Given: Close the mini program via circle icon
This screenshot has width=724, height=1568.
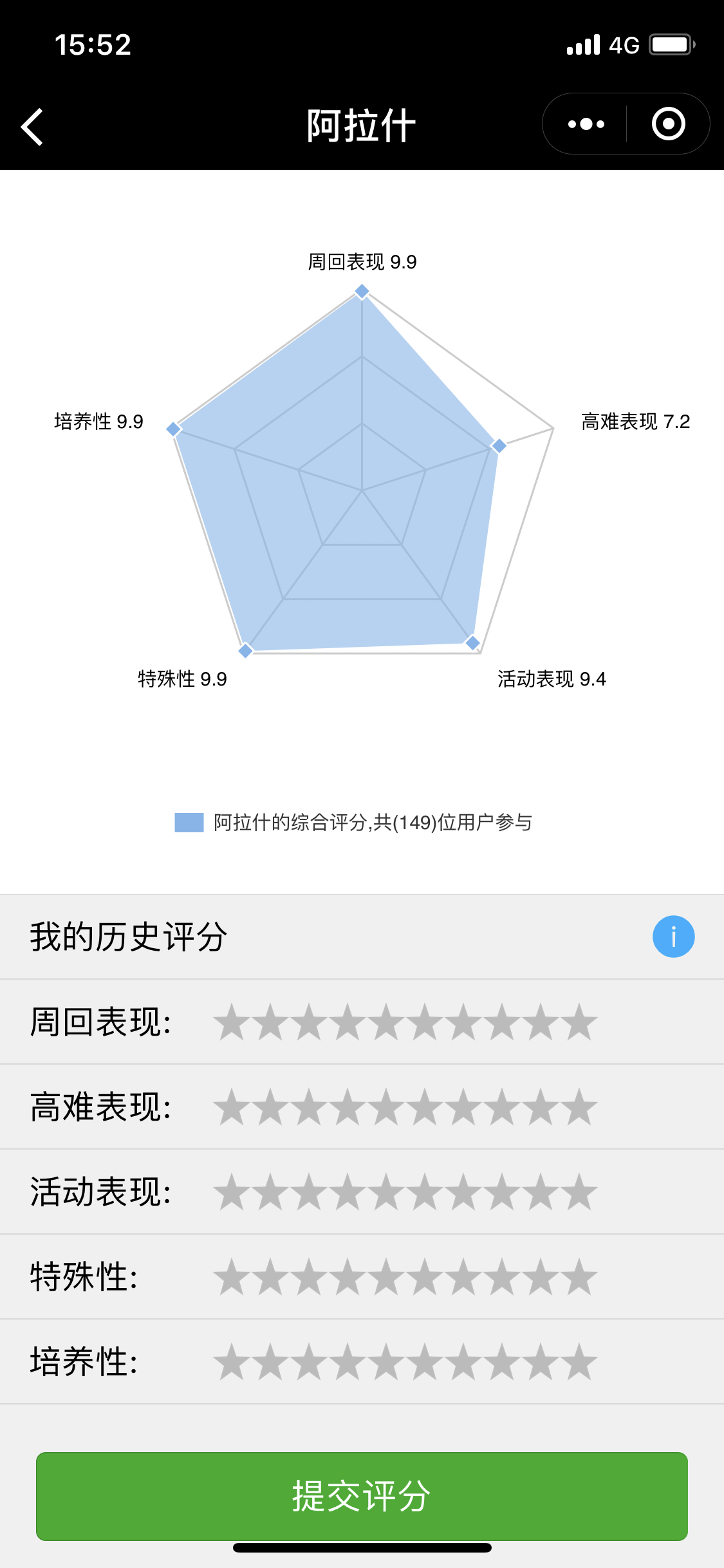Looking at the screenshot, I should pos(668,124).
